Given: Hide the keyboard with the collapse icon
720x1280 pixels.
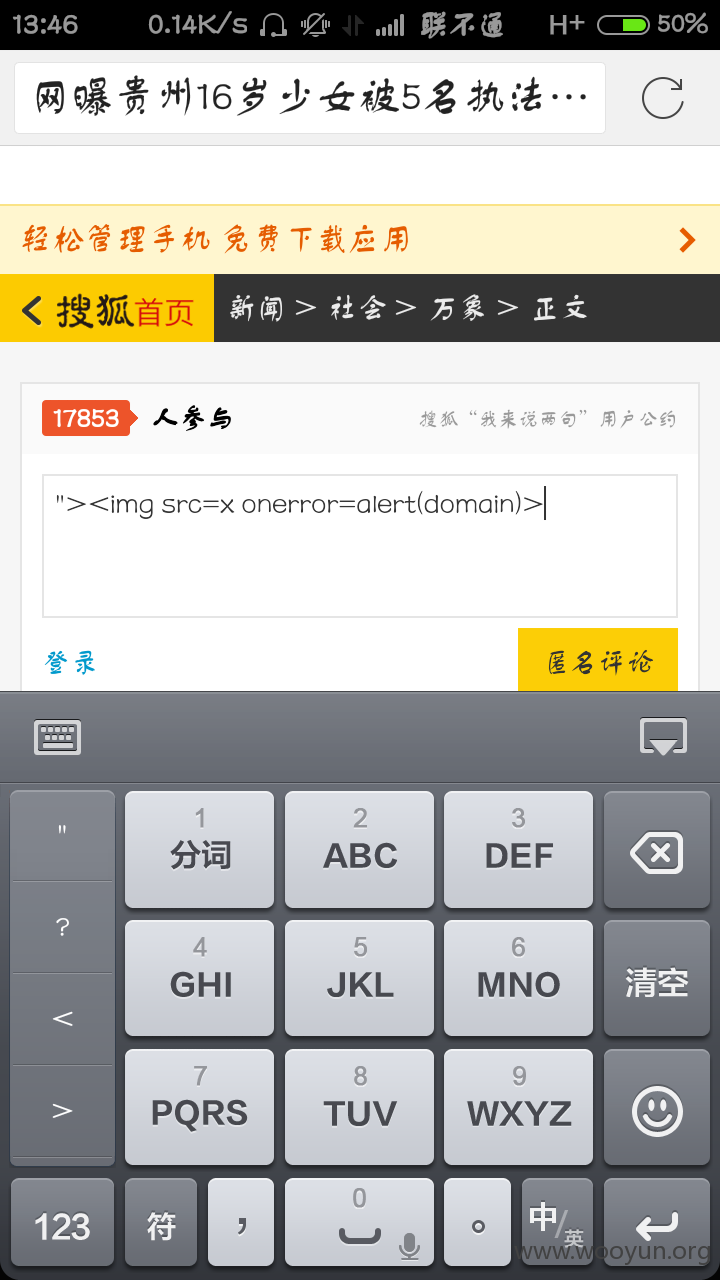Looking at the screenshot, I should [x=663, y=737].
